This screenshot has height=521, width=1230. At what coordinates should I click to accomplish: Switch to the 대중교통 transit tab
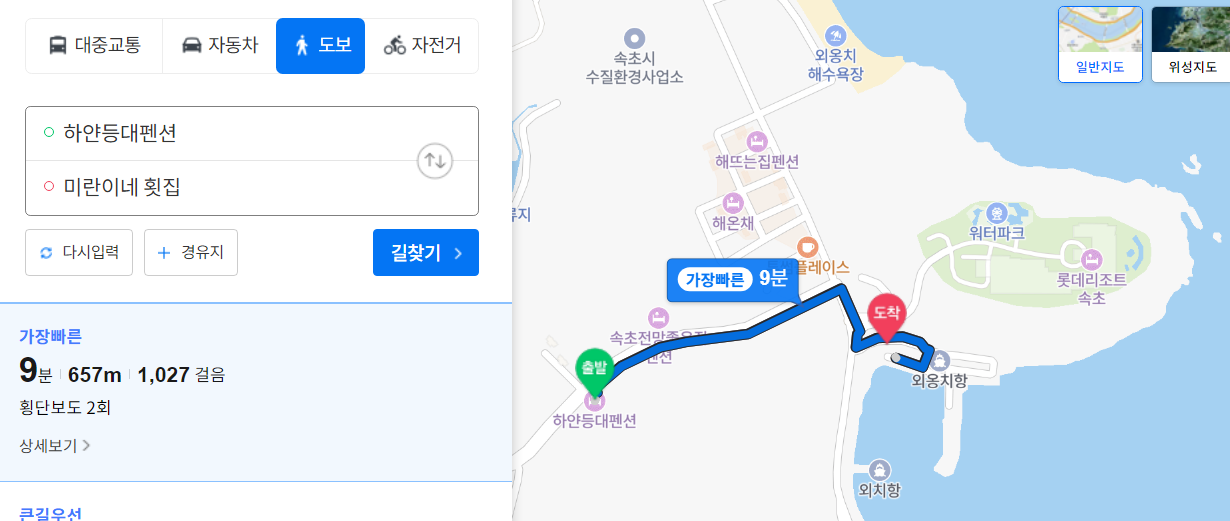click(94, 46)
